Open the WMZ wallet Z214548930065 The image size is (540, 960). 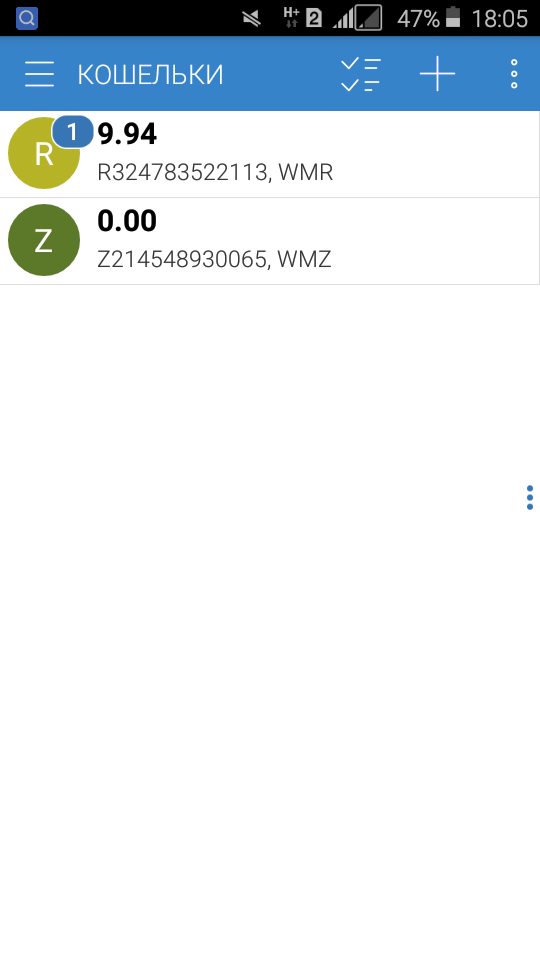[x=270, y=241]
